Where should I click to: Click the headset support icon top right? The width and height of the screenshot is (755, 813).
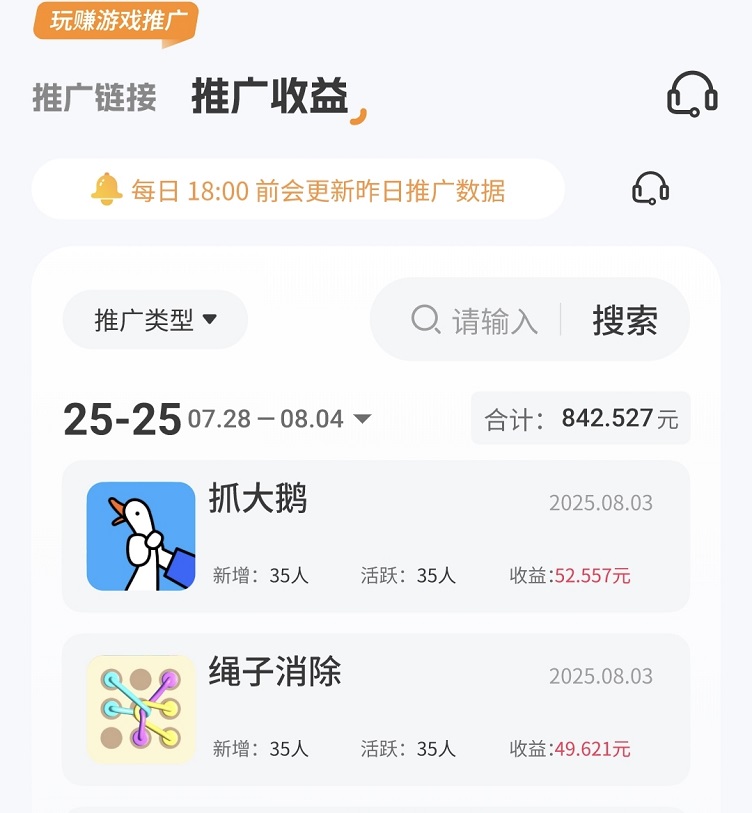[x=693, y=94]
